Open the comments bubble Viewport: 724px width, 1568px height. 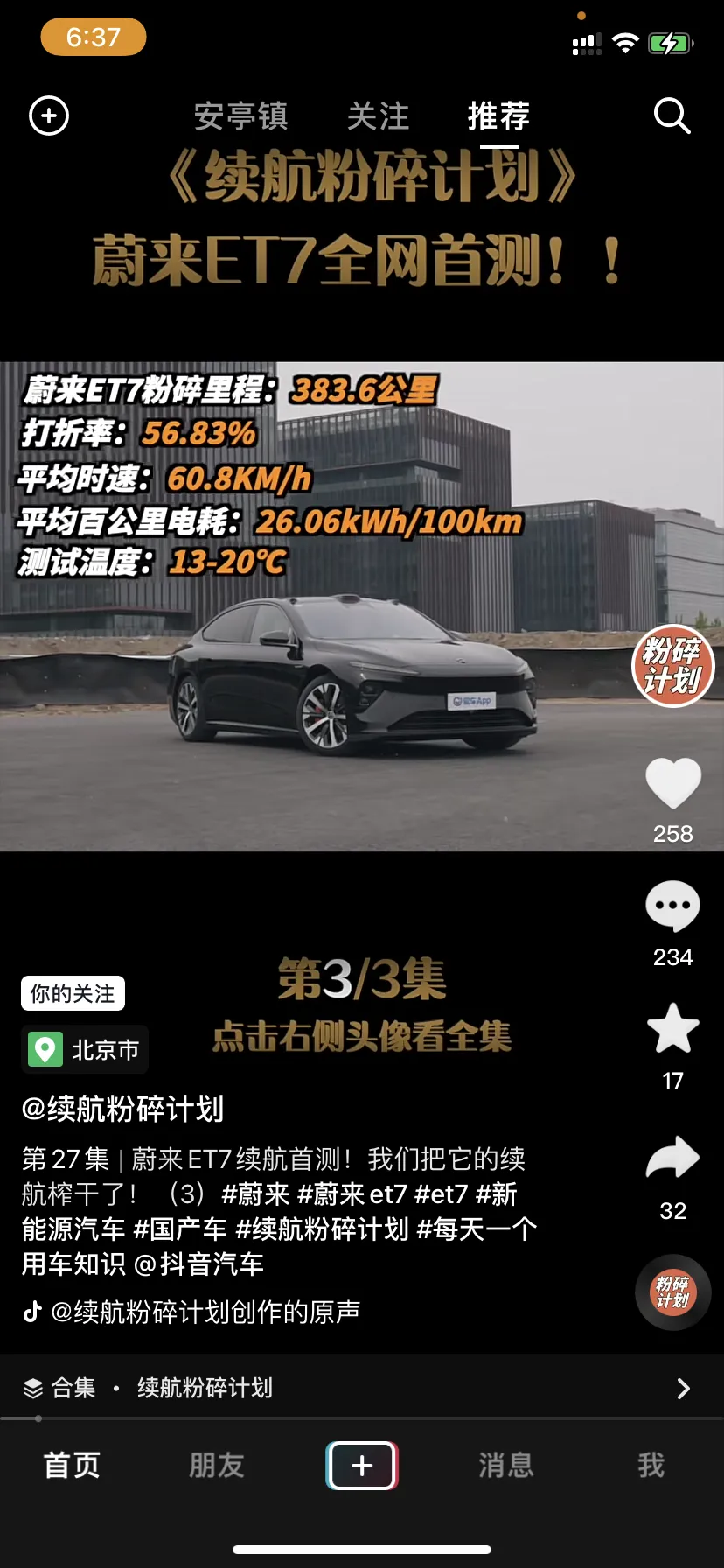coord(672,906)
